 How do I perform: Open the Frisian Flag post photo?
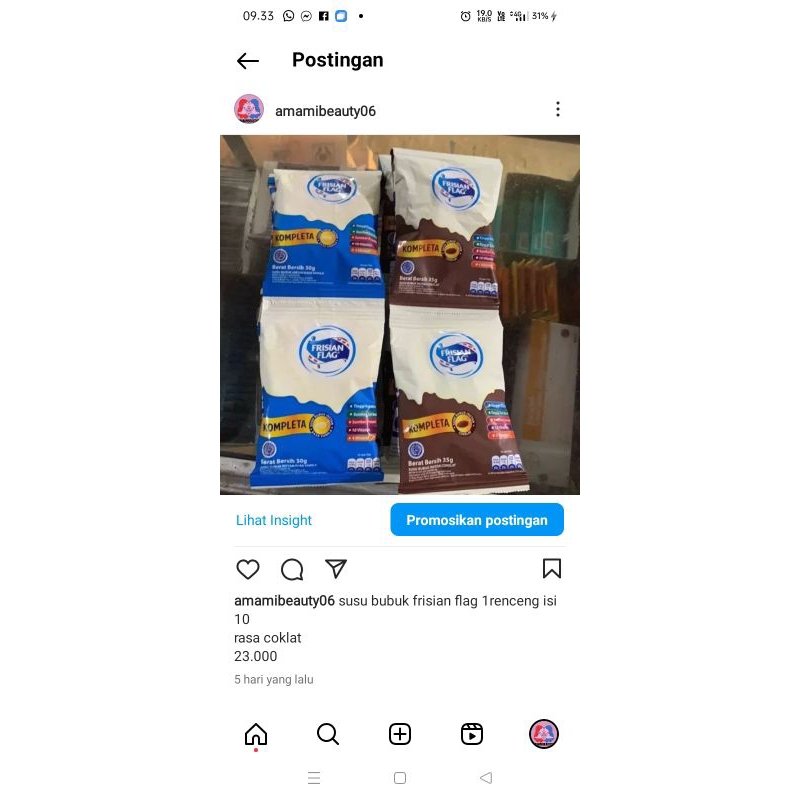400,315
